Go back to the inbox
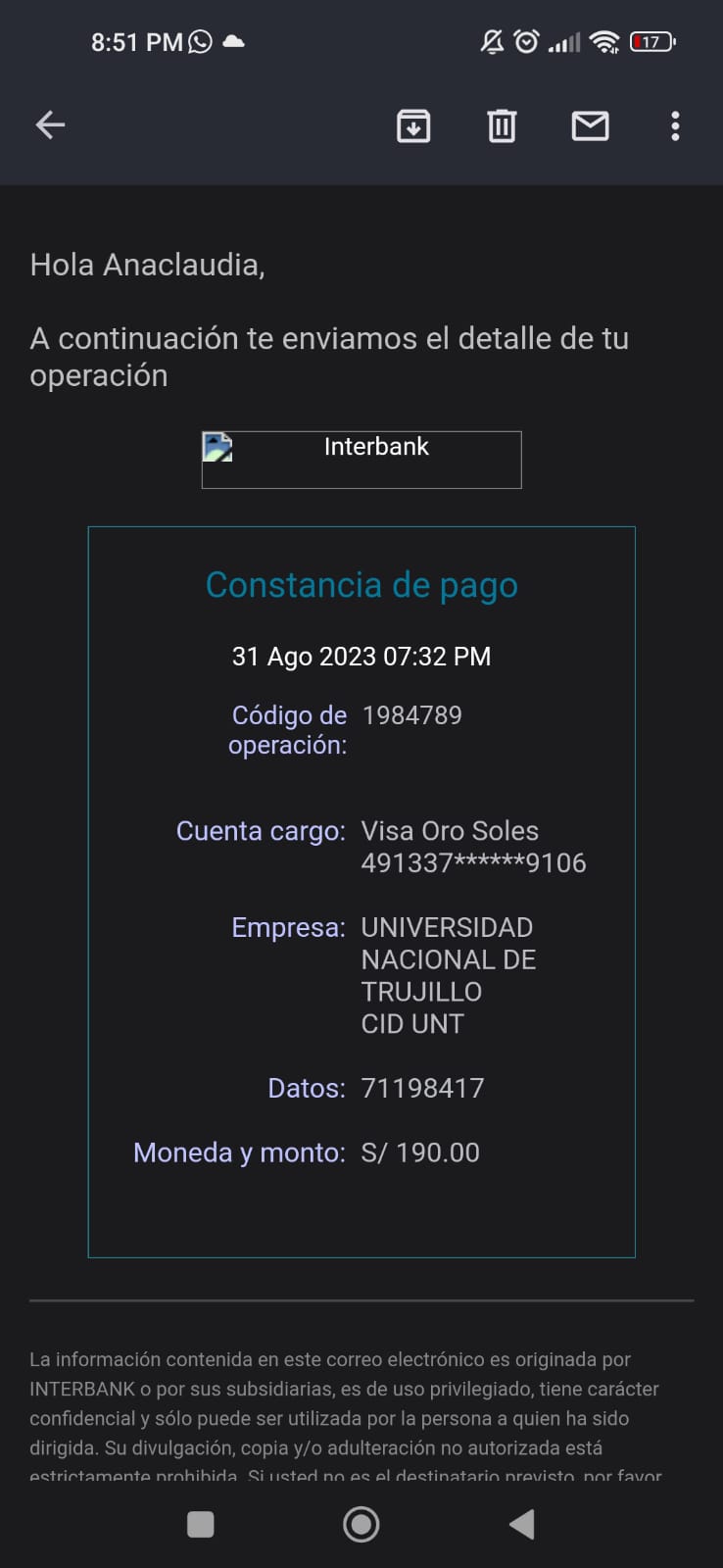The height and width of the screenshot is (1568, 723). point(50,124)
